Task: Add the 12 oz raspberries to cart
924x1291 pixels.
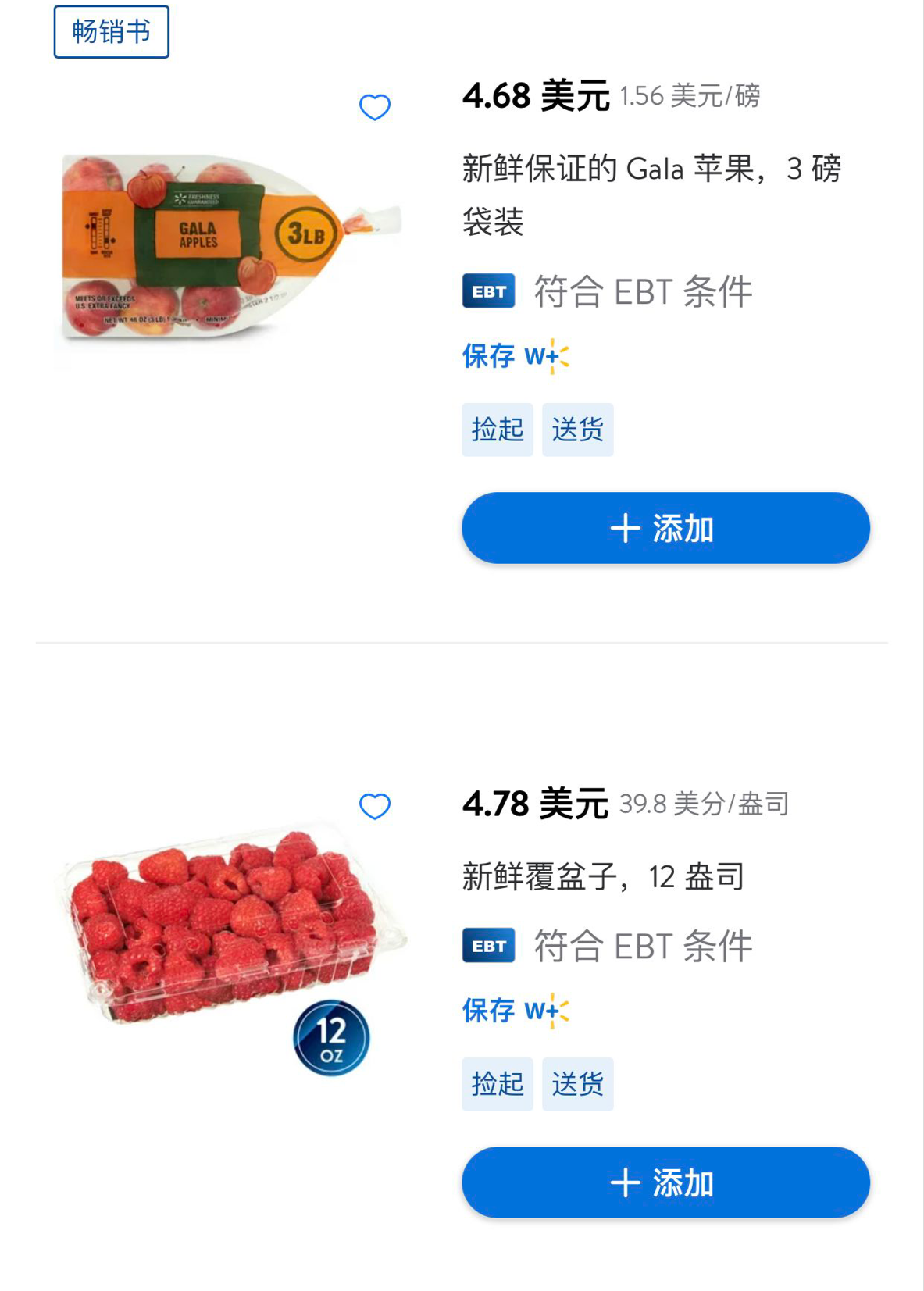Action: coord(665,1182)
